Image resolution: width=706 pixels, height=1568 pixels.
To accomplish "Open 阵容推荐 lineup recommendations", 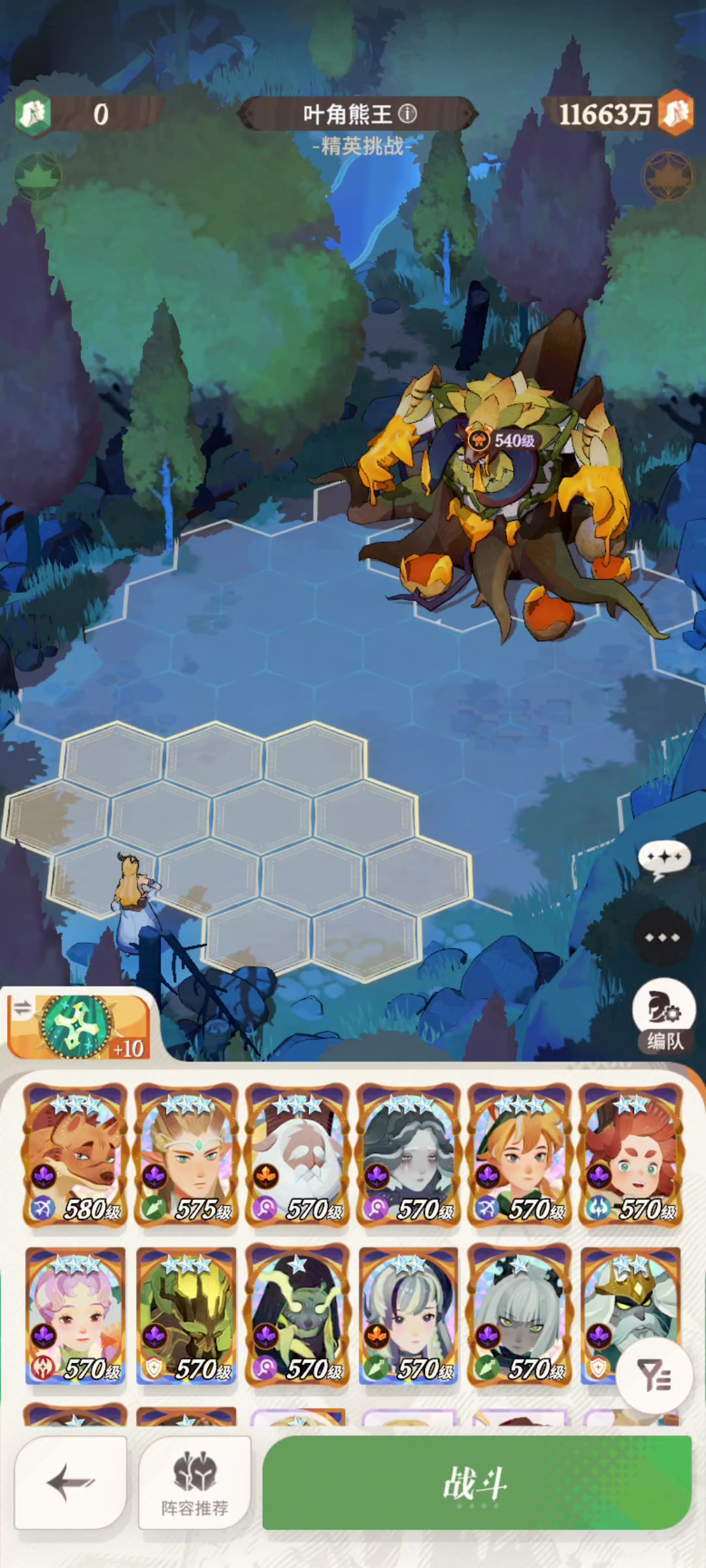I will coord(195,1482).
